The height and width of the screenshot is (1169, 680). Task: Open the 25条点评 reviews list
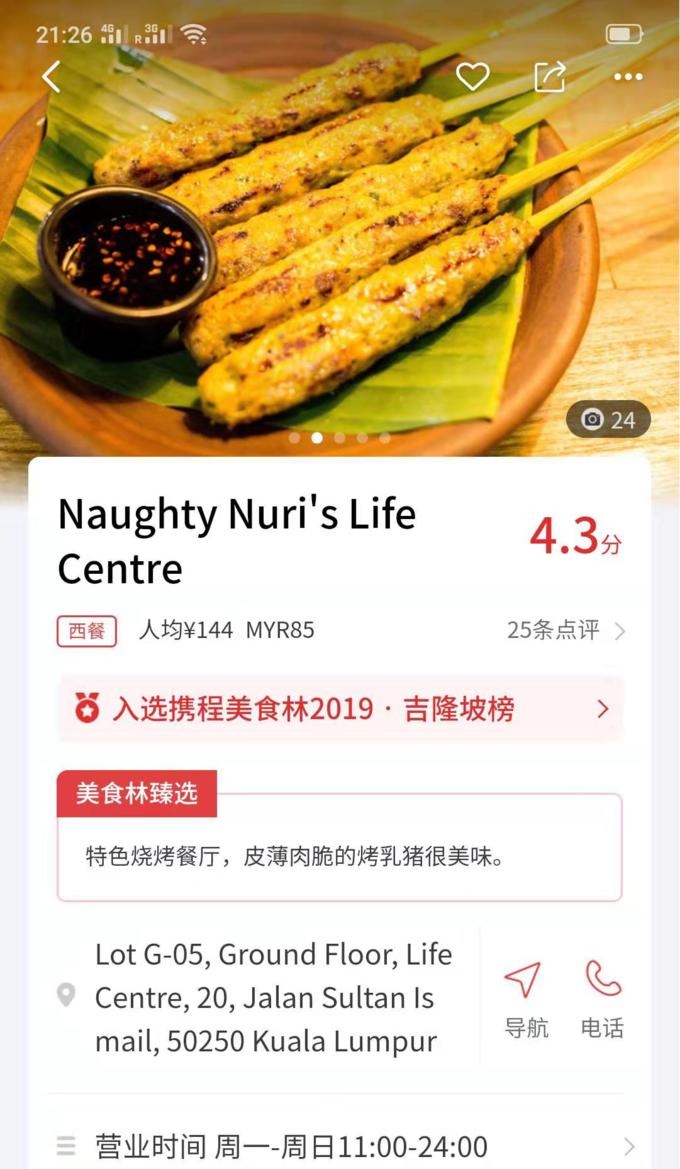coord(565,630)
